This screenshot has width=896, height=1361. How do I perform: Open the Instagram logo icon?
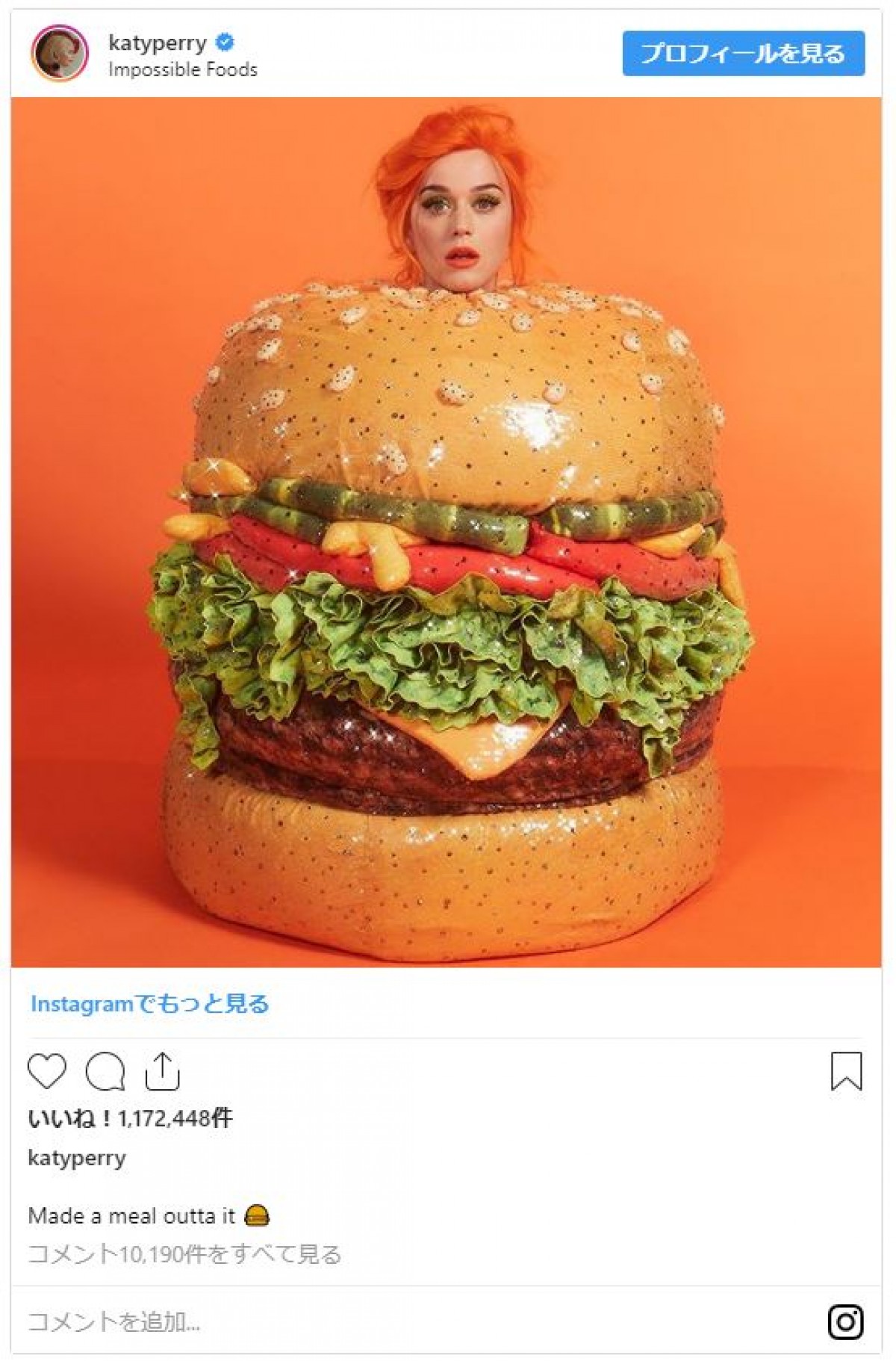tap(846, 1321)
